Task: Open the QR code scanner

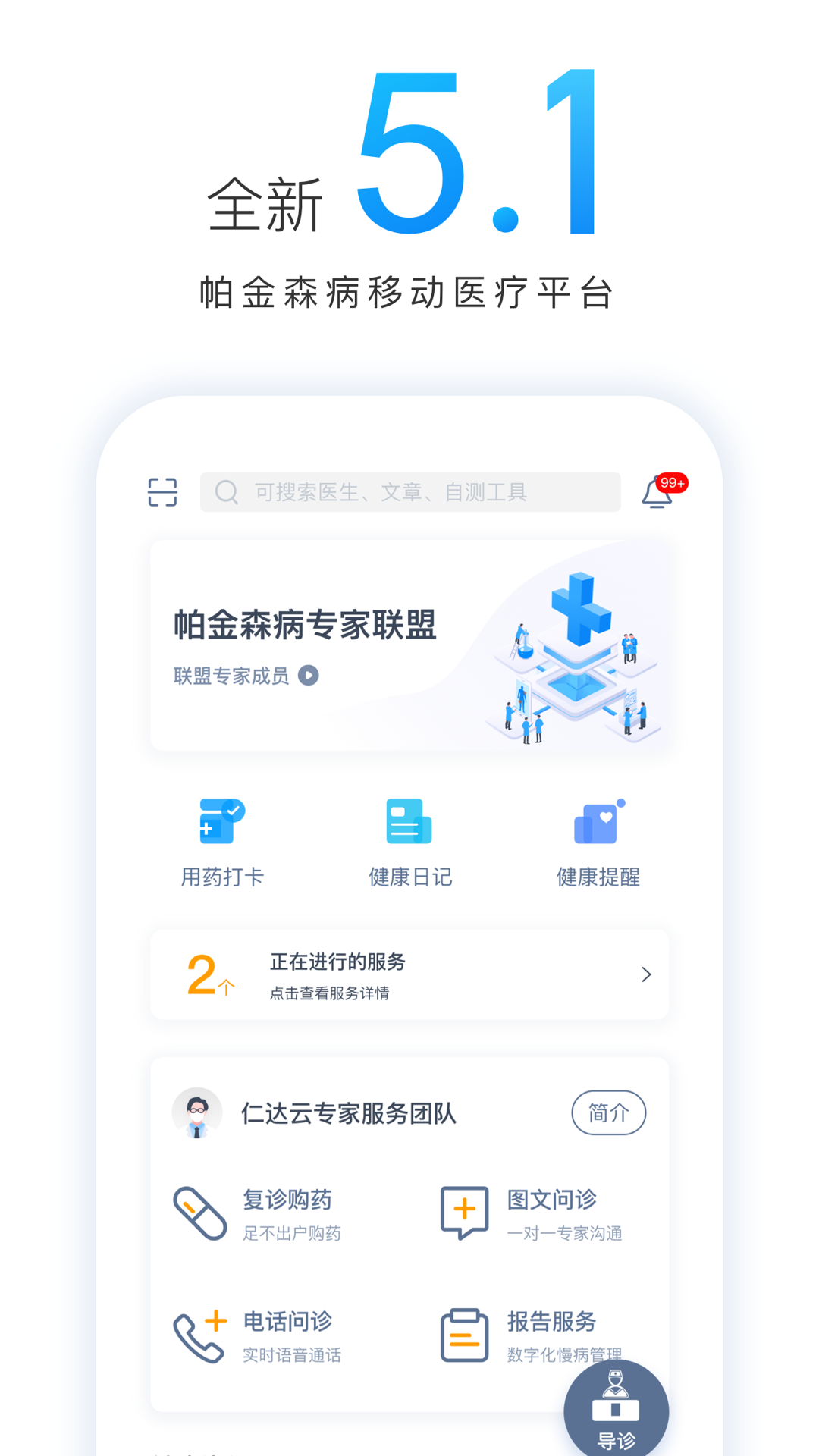Action: pos(162,491)
